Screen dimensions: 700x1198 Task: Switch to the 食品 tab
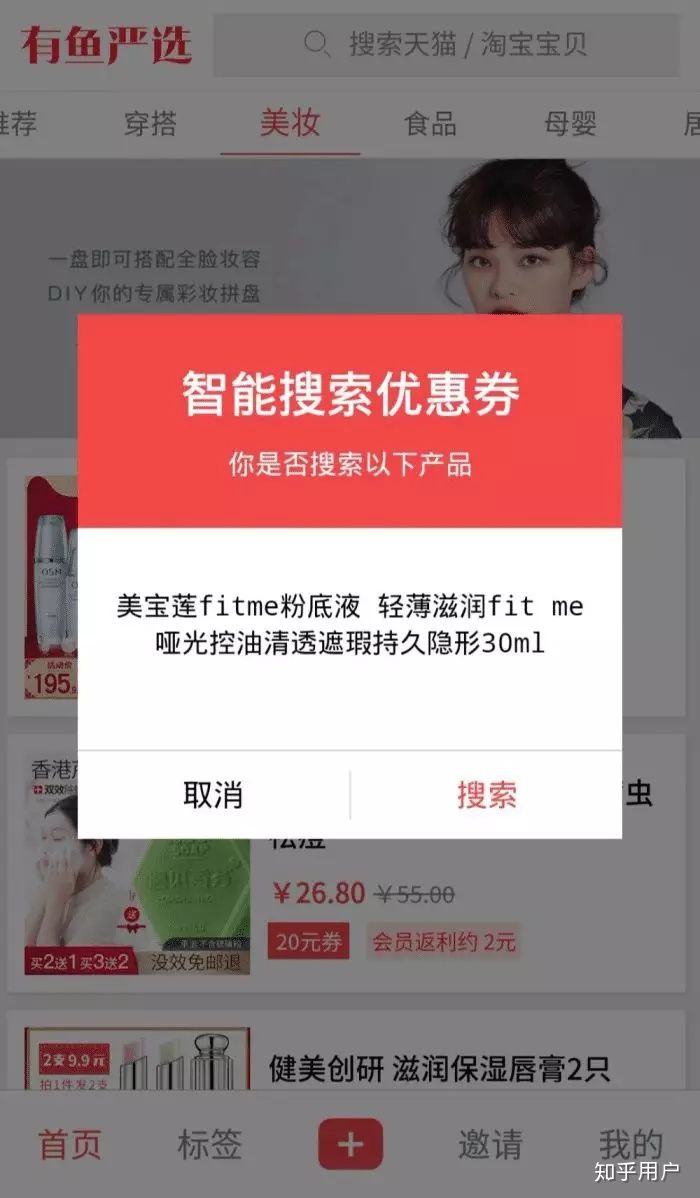tap(430, 124)
